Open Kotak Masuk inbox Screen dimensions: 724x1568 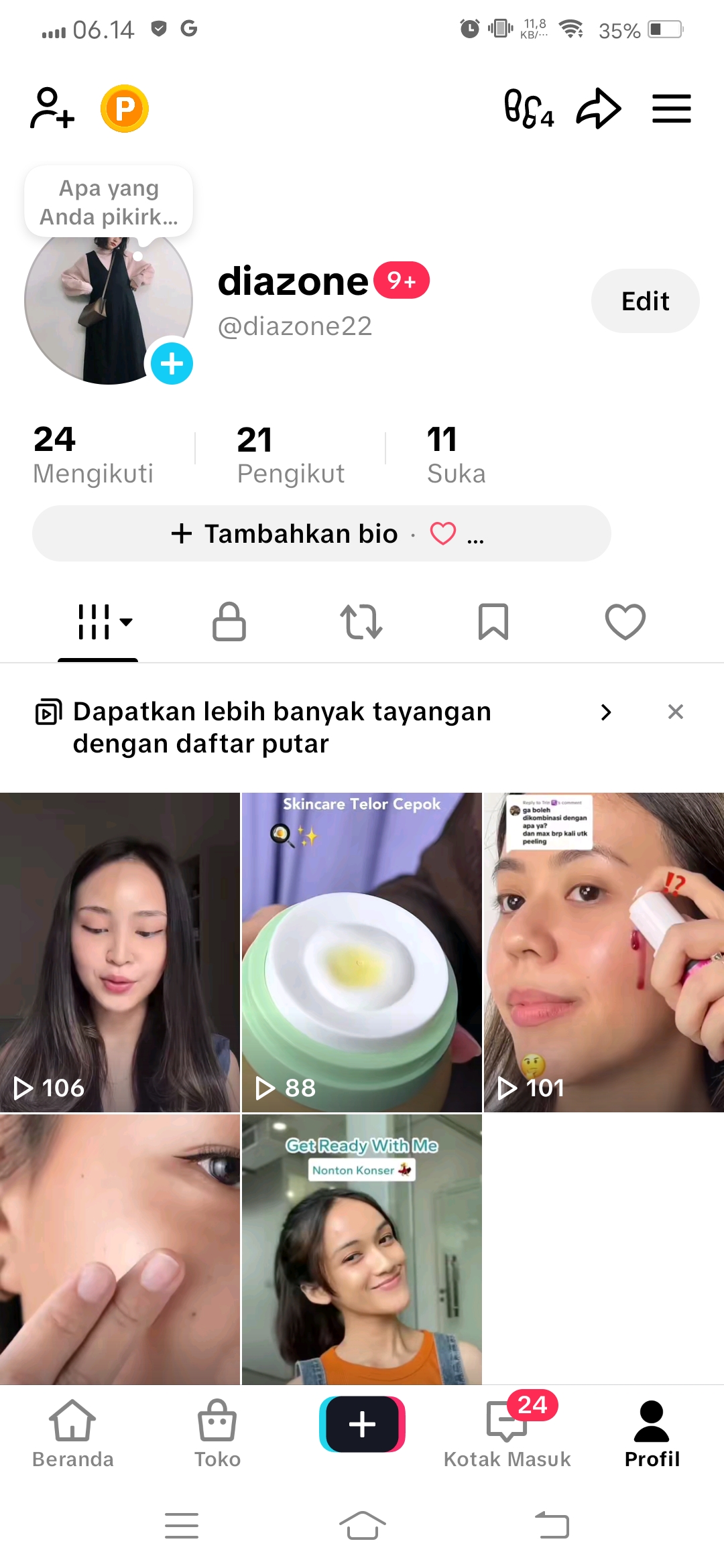(507, 1433)
